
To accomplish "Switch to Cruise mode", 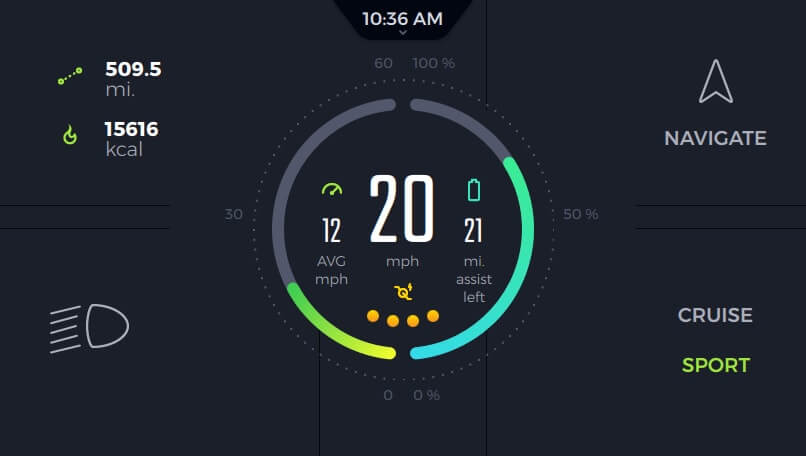I will (715, 315).
